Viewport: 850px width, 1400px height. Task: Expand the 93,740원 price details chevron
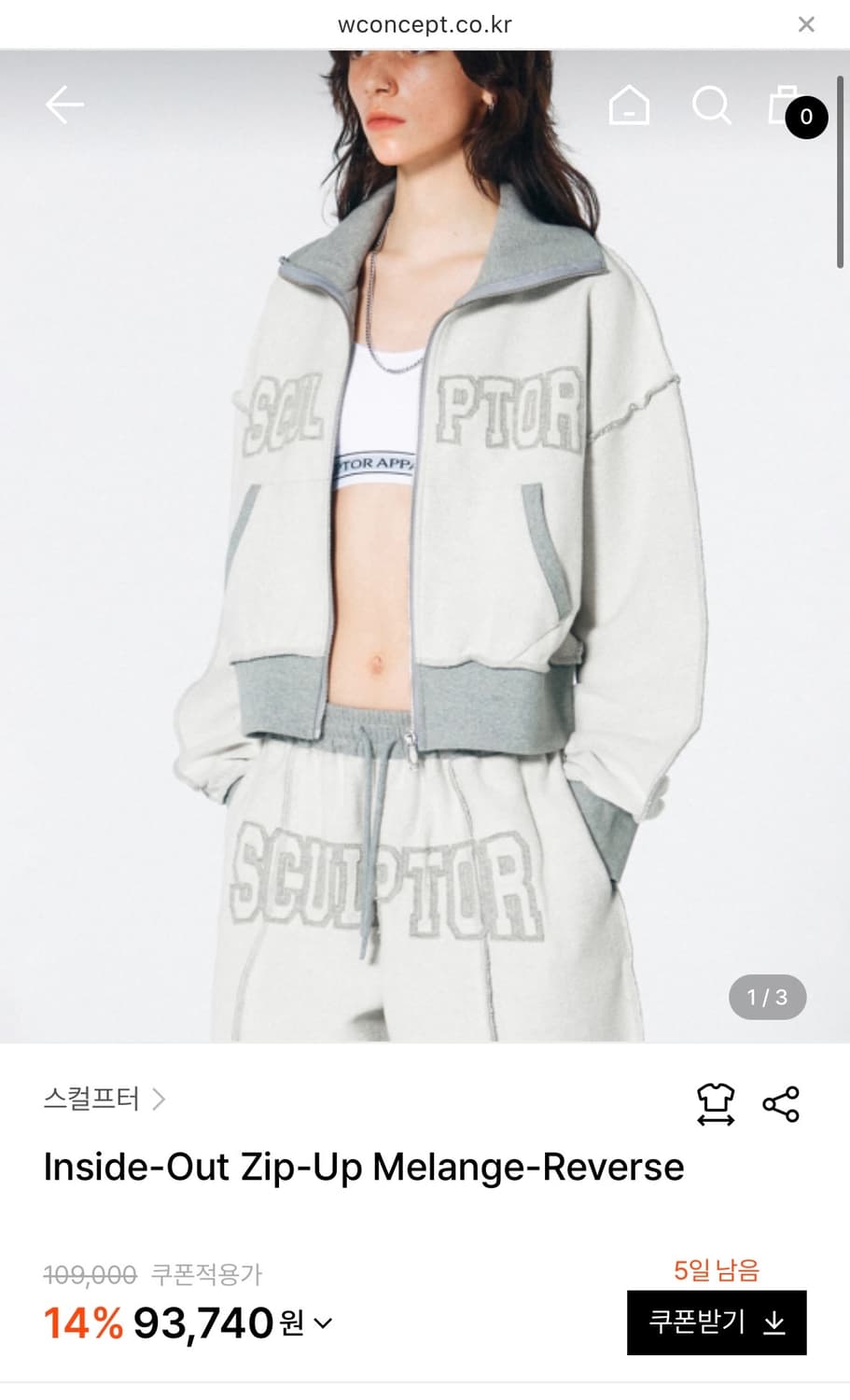coord(323,1323)
